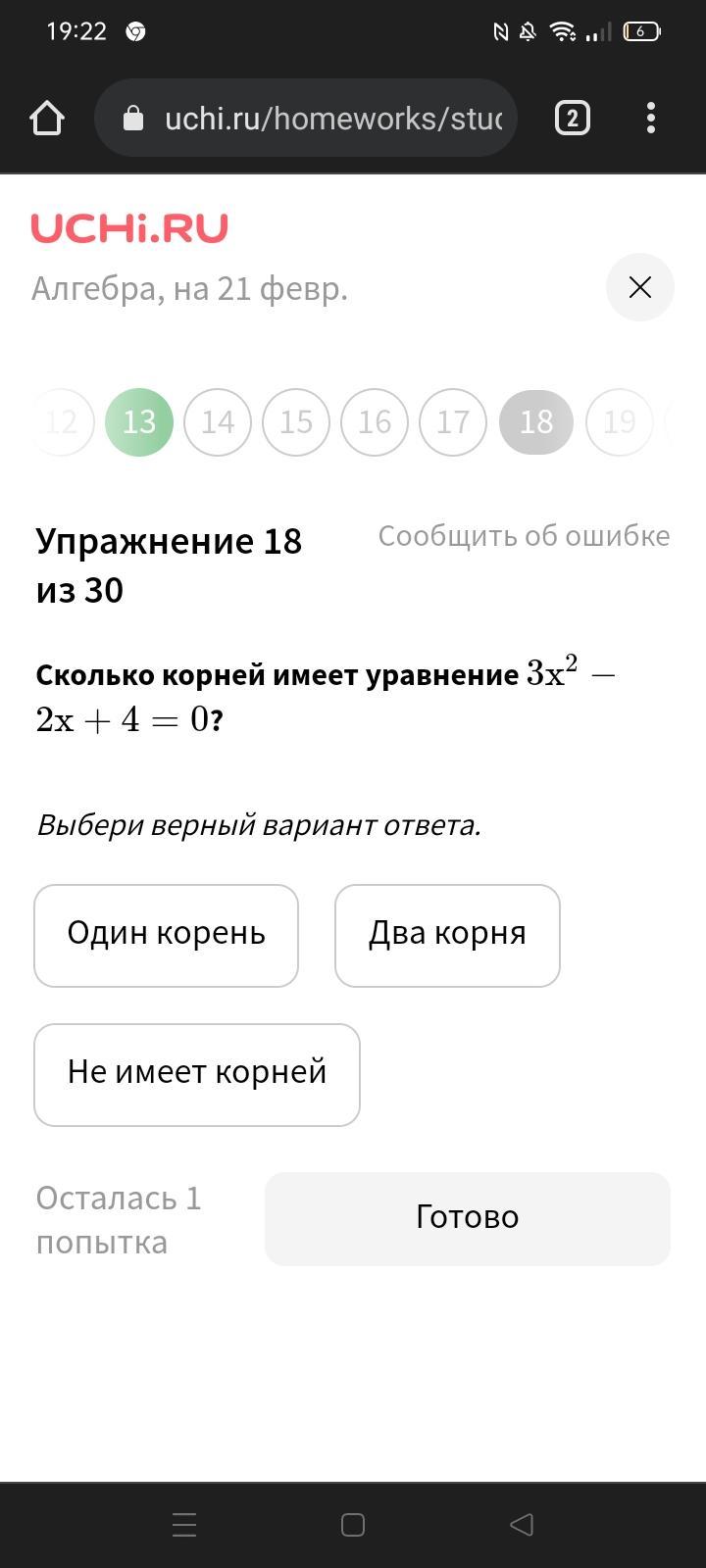The image size is (706, 1568).
Task: Go to exercise 17
Action: pyautogui.click(x=453, y=422)
